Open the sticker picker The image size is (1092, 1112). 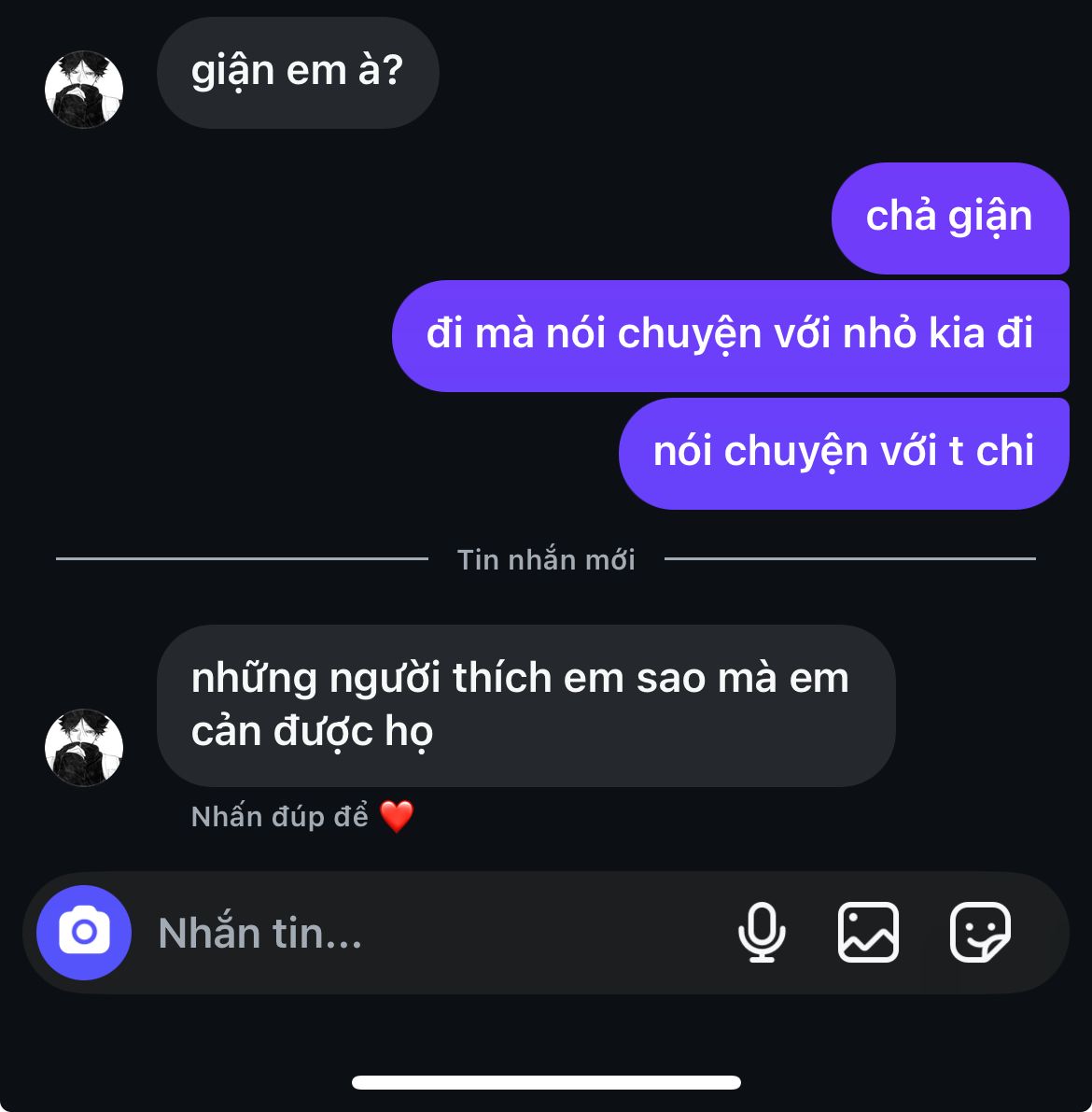pos(980,932)
